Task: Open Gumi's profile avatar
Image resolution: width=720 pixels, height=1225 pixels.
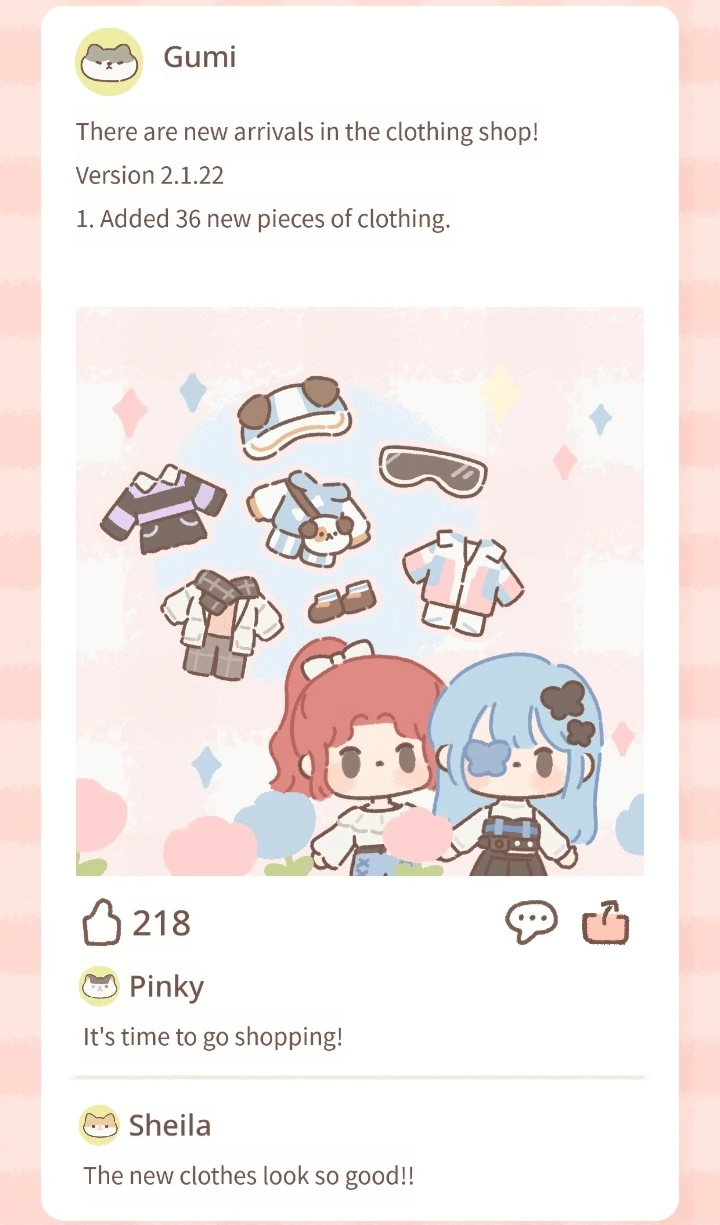Action: click(x=109, y=61)
